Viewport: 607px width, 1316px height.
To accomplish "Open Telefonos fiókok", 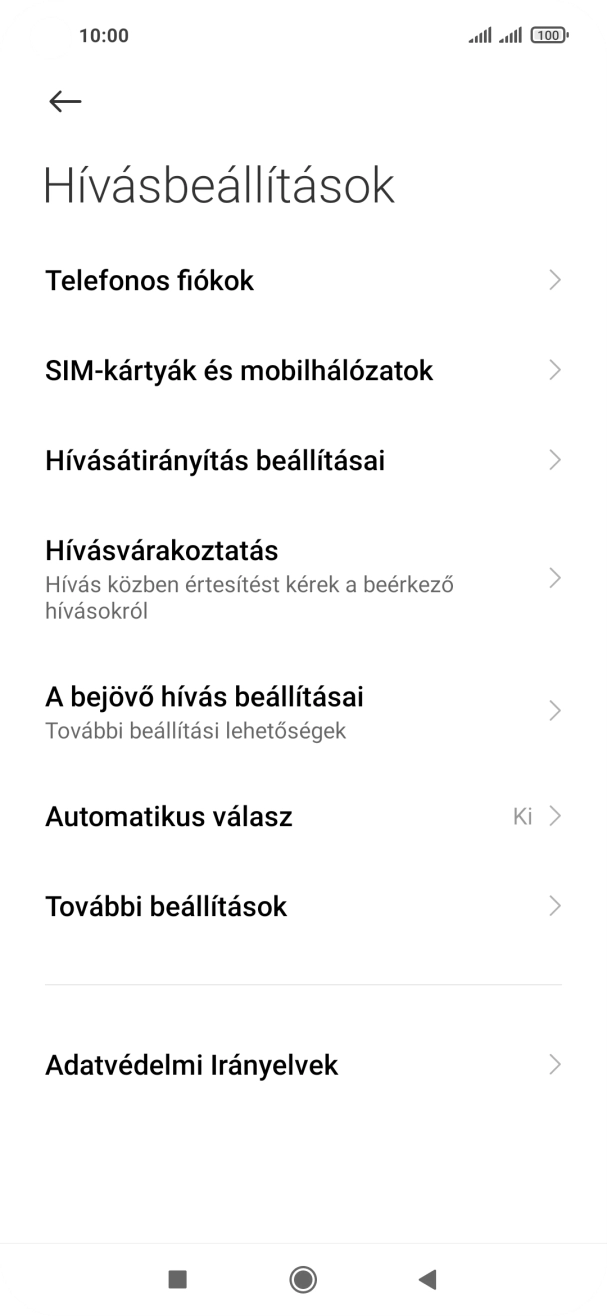I will 303,281.
